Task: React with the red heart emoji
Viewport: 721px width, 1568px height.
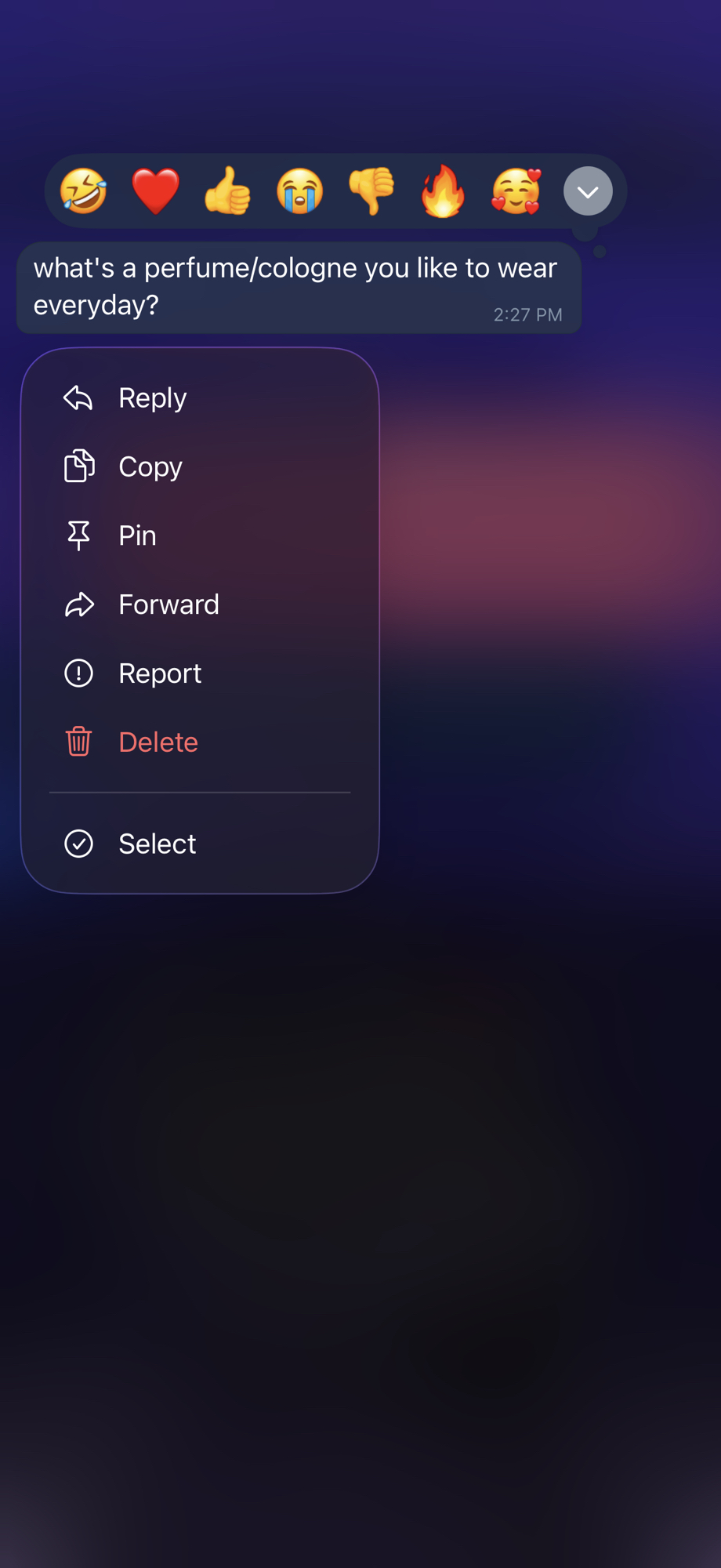Action: [156, 191]
